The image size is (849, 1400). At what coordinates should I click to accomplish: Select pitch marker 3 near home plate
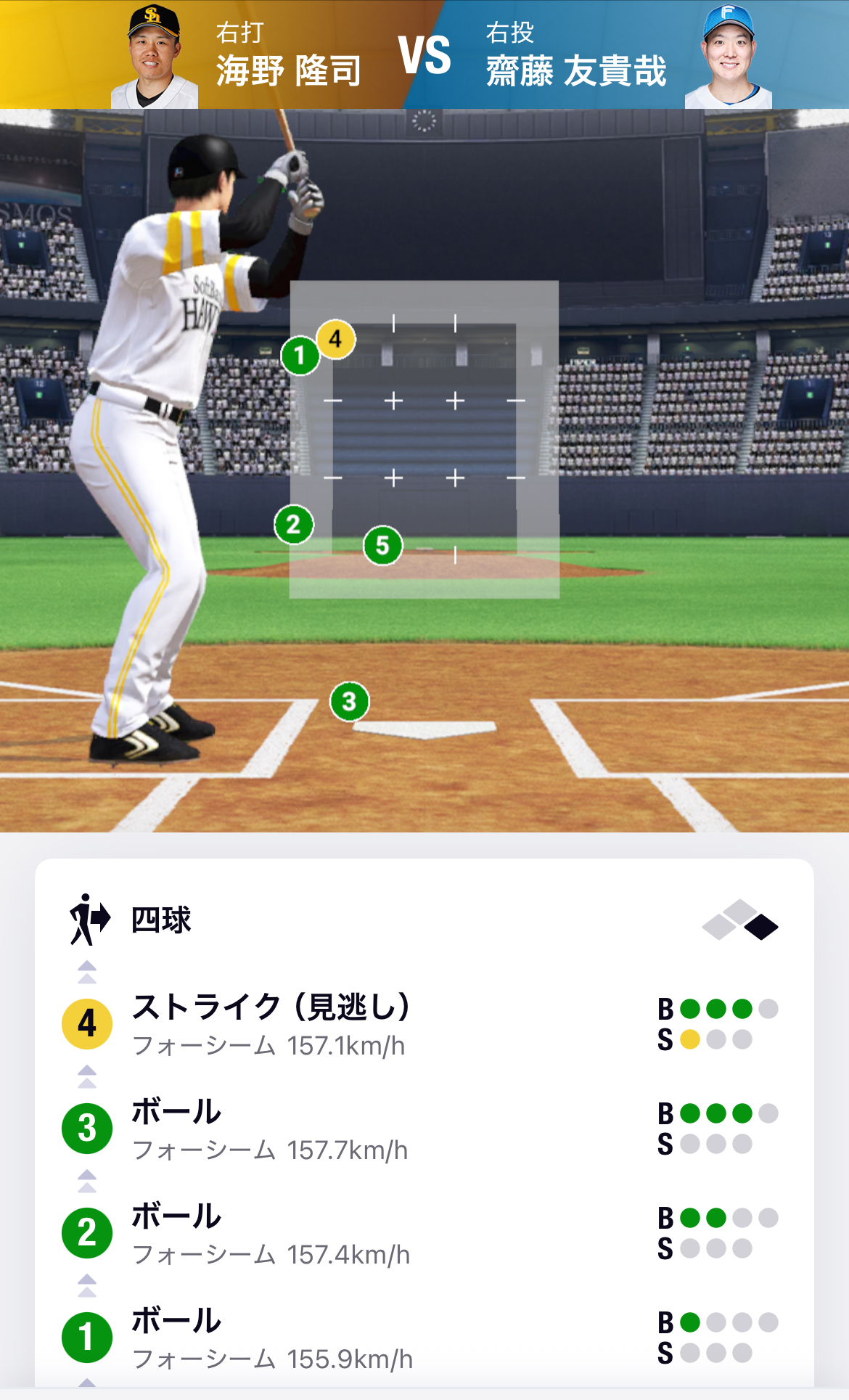pos(349,702)
